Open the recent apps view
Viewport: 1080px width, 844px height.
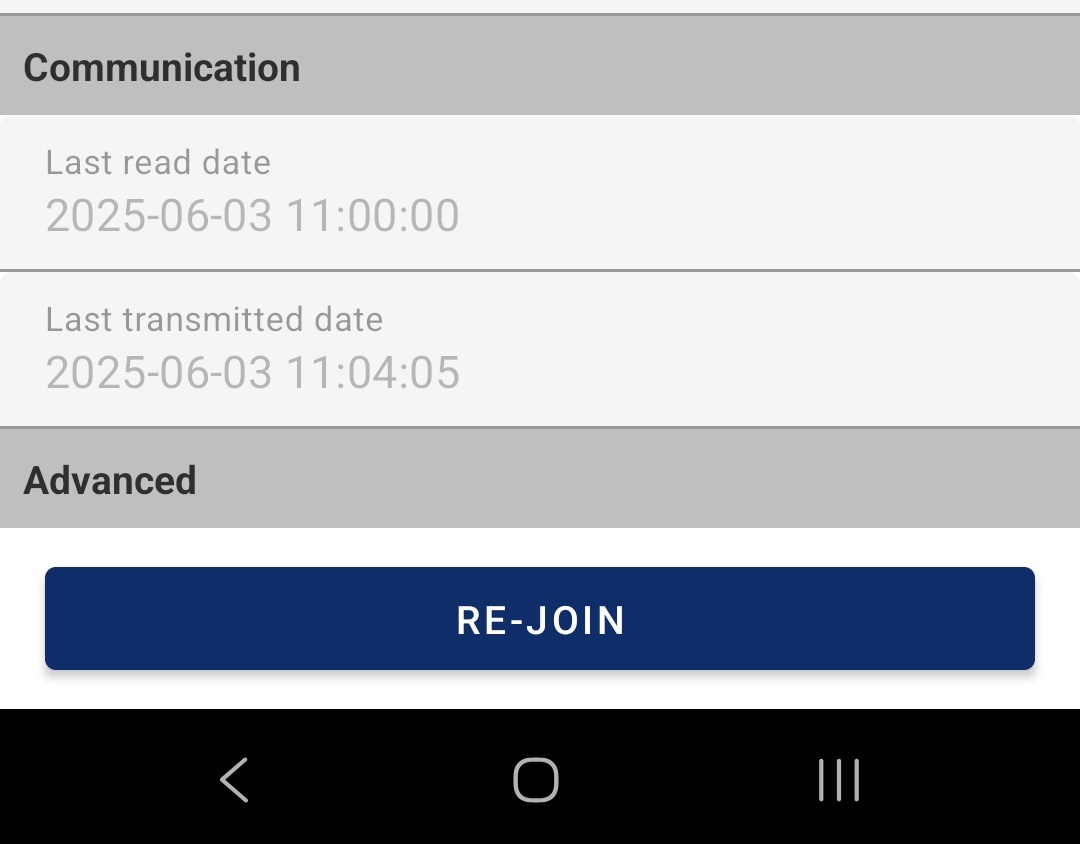click(838, 780)
